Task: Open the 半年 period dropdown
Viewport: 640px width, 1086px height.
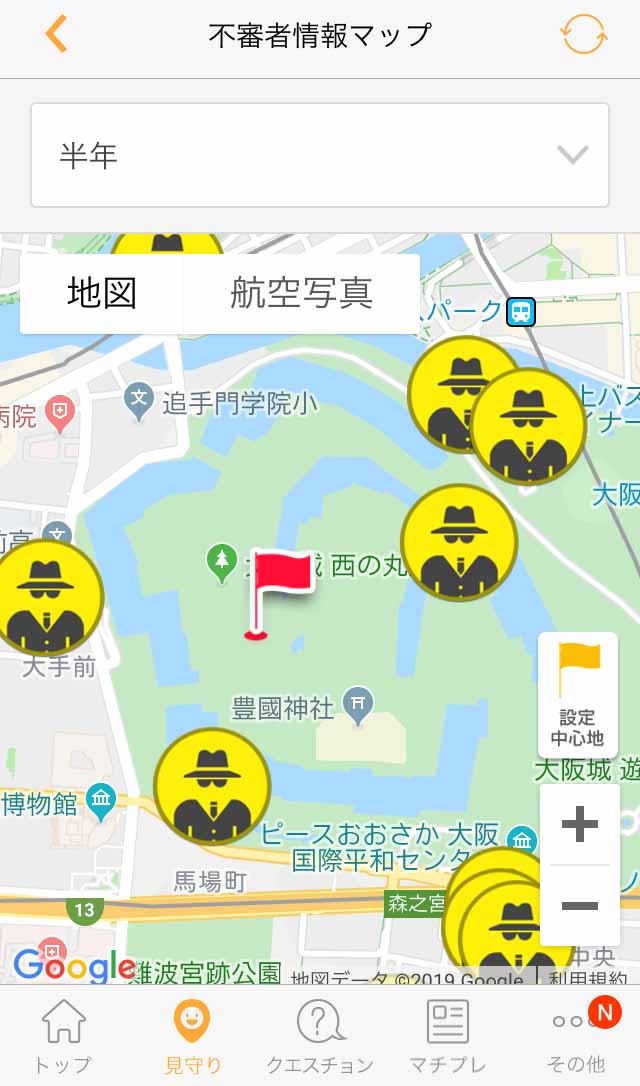Action: [320, 155]
